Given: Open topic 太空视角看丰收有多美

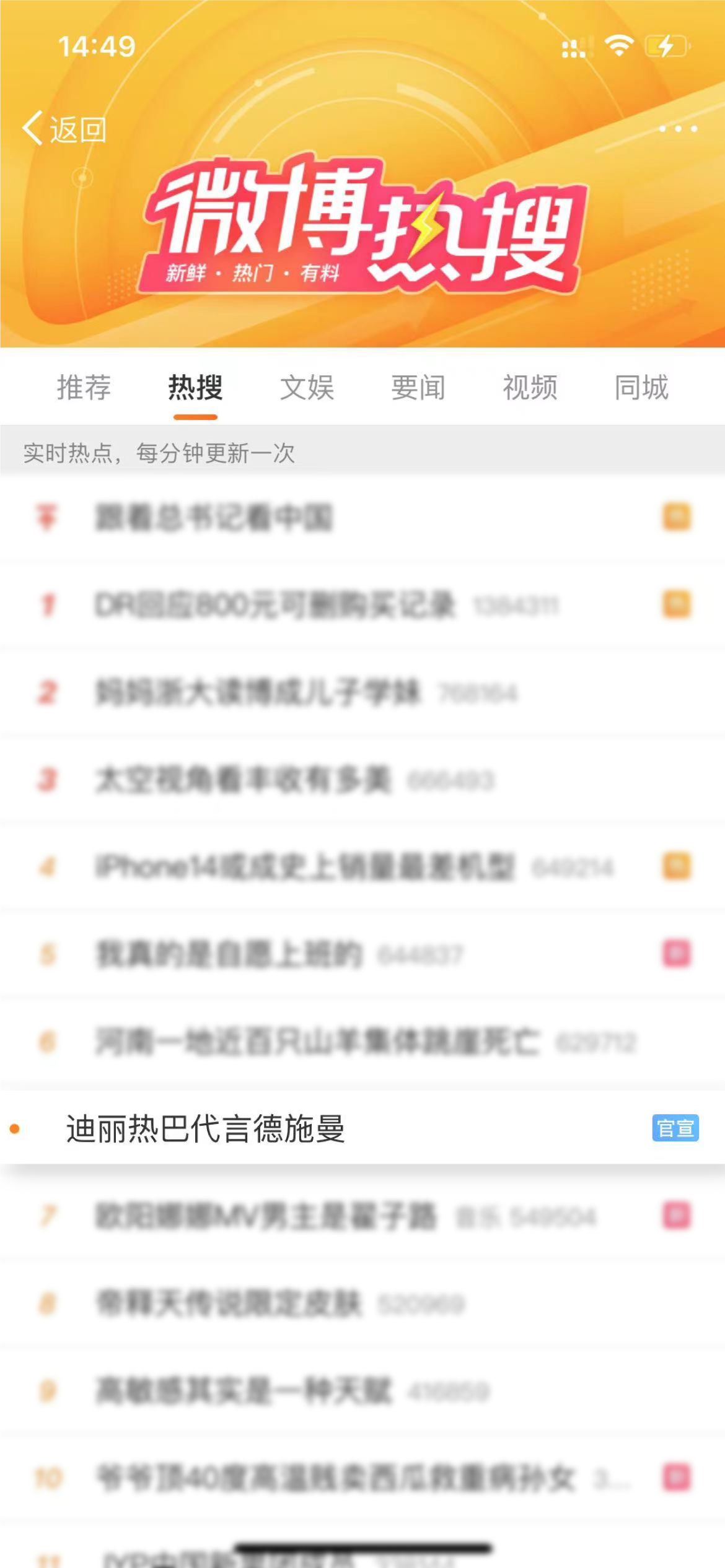Looking at the screenshot, I should coord(244,780).
